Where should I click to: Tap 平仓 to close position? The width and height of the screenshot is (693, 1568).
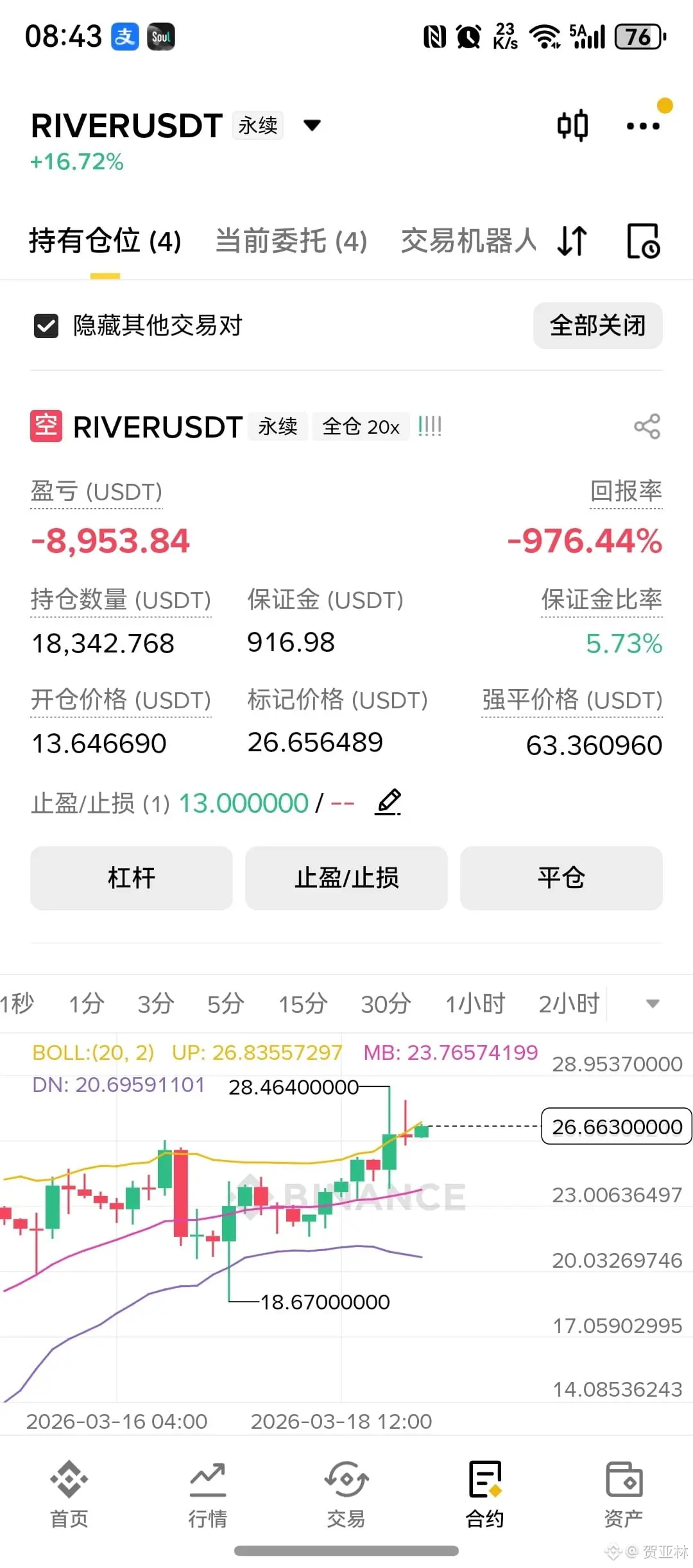click(561, 878)
